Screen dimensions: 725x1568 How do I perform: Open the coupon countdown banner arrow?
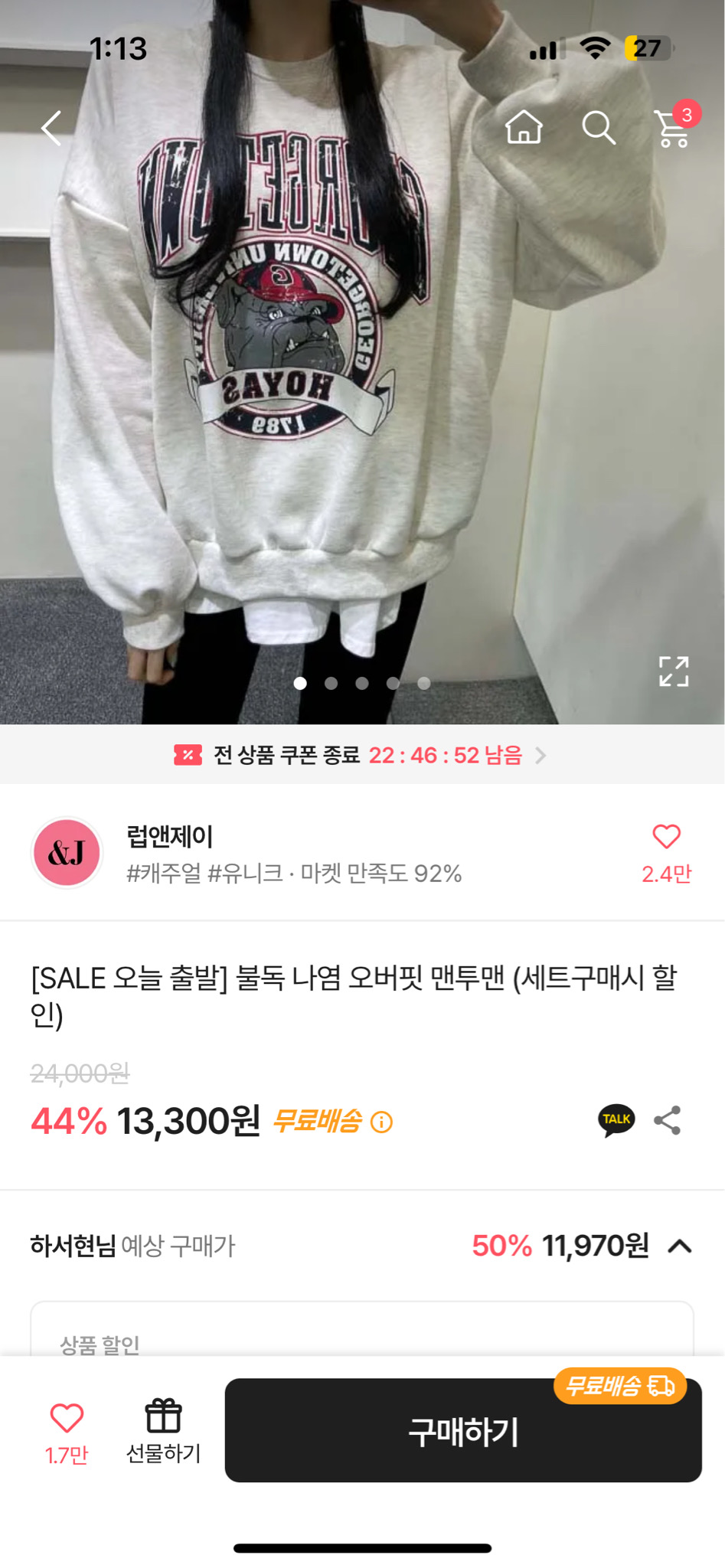(544, 755)
